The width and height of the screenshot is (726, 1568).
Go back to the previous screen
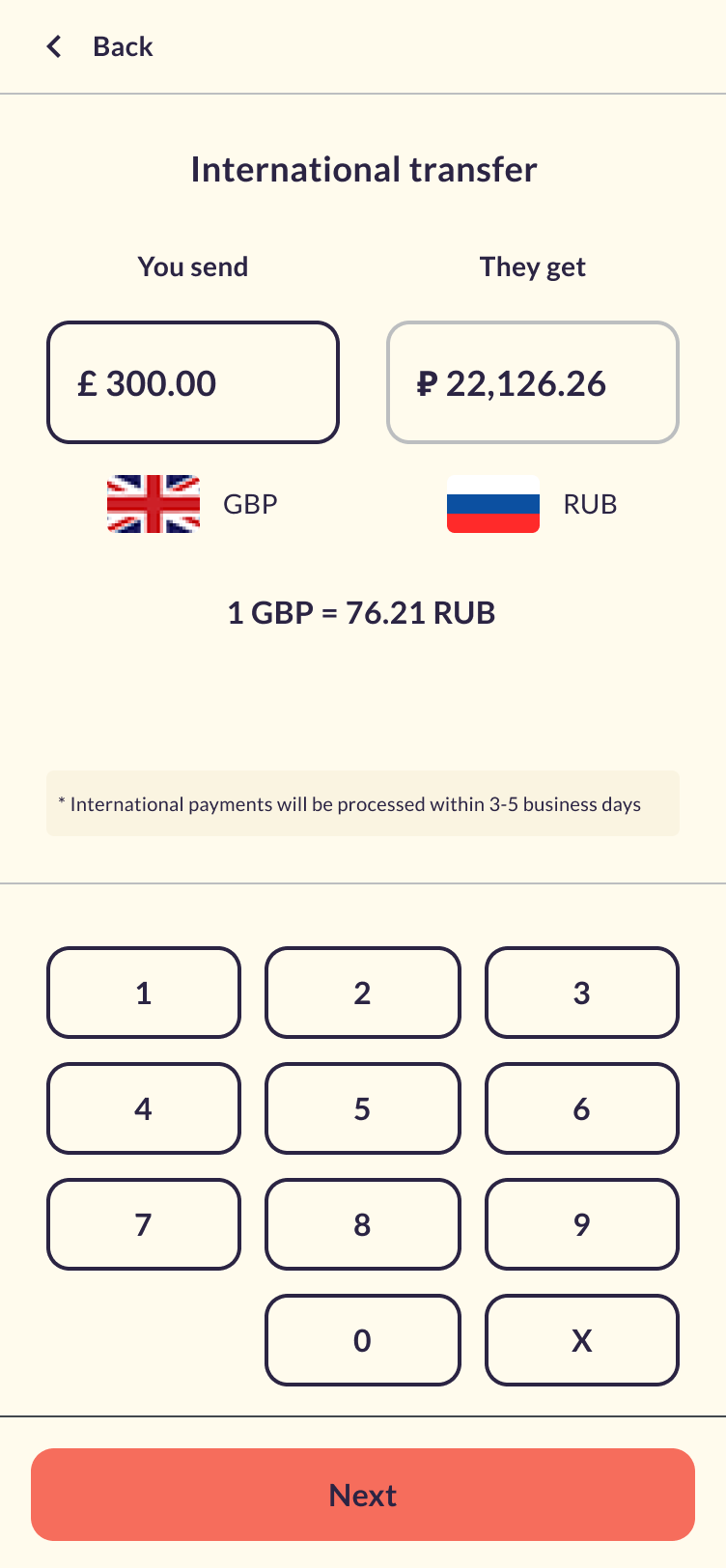tap(100, 46)
